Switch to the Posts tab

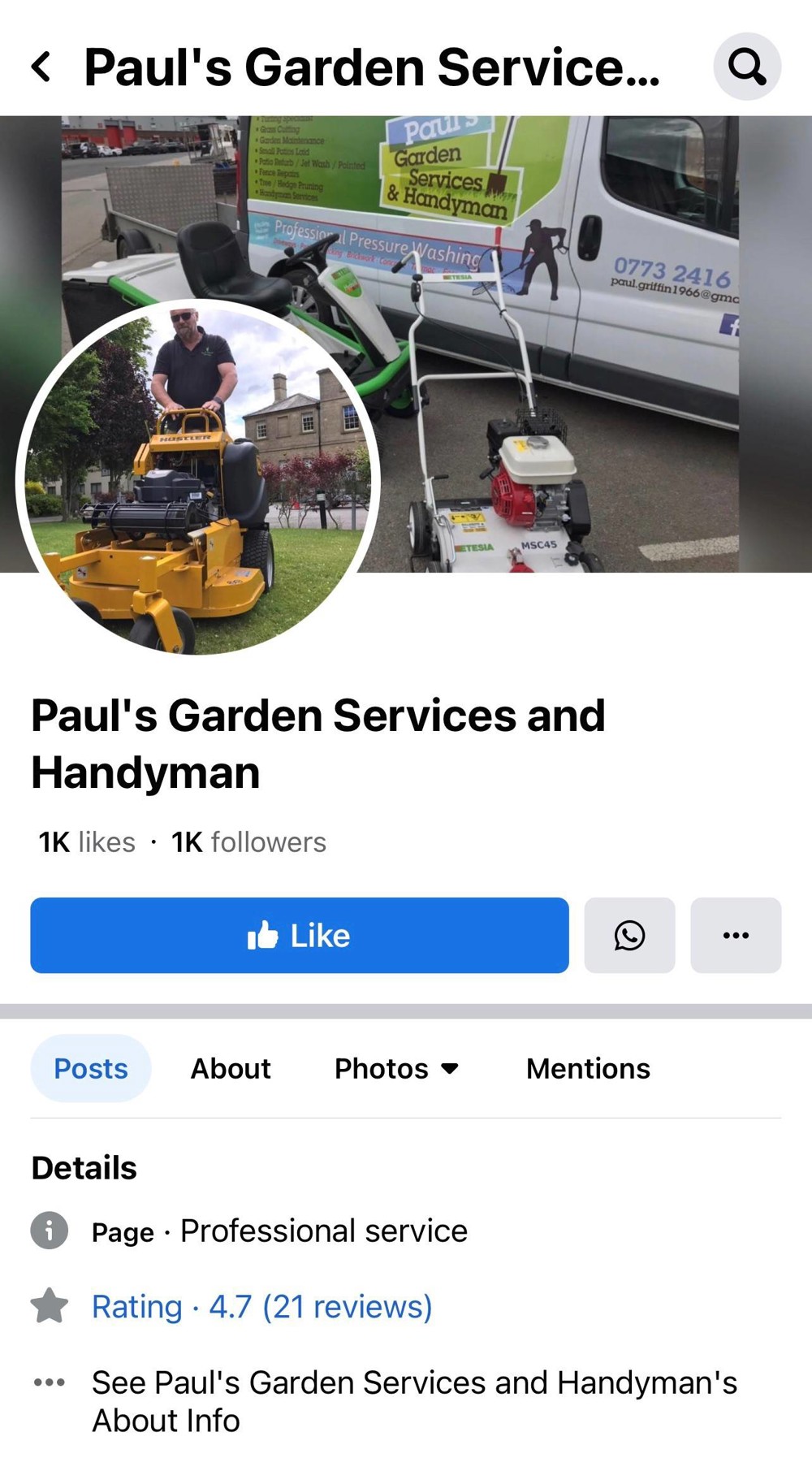(x=91, y=1068)
